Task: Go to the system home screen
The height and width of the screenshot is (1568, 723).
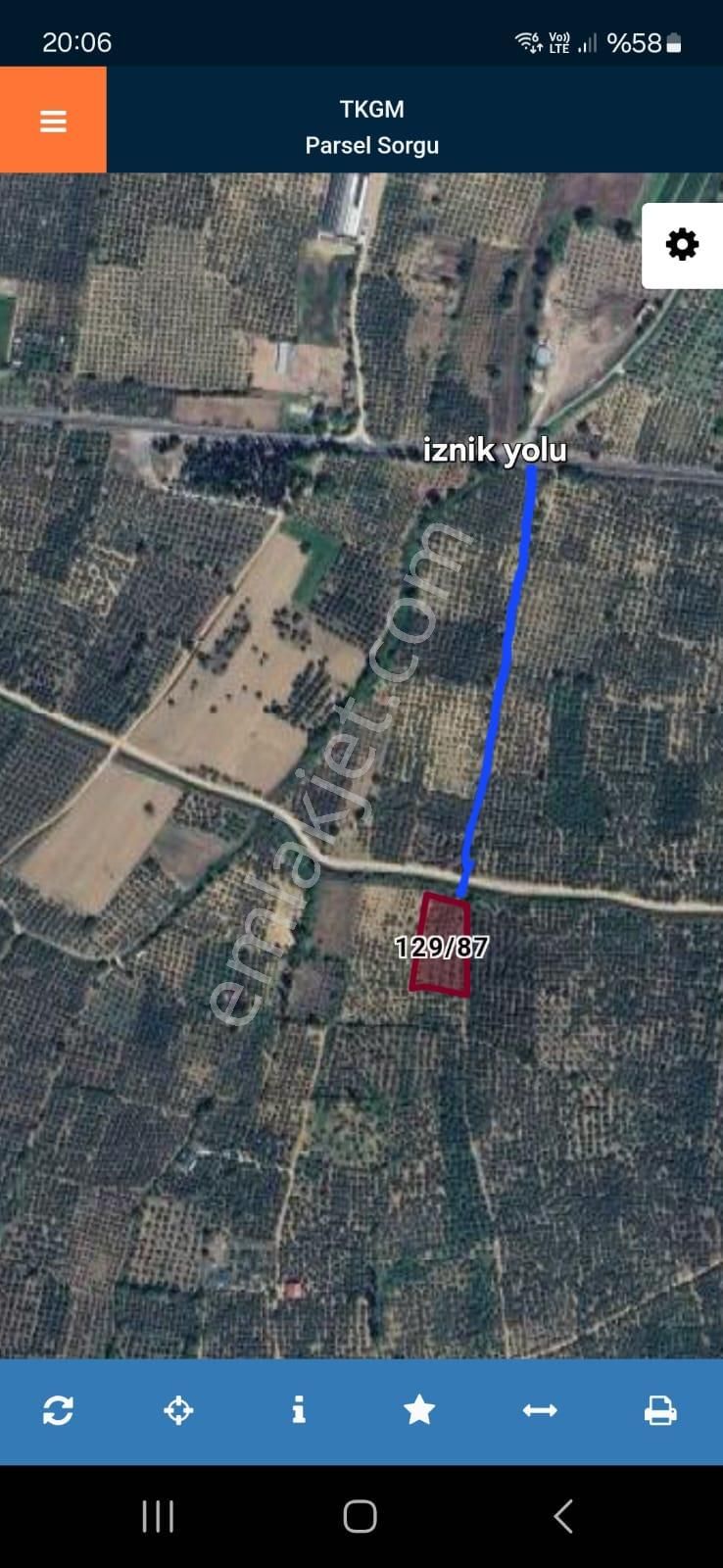Action: click(361, 1516)
